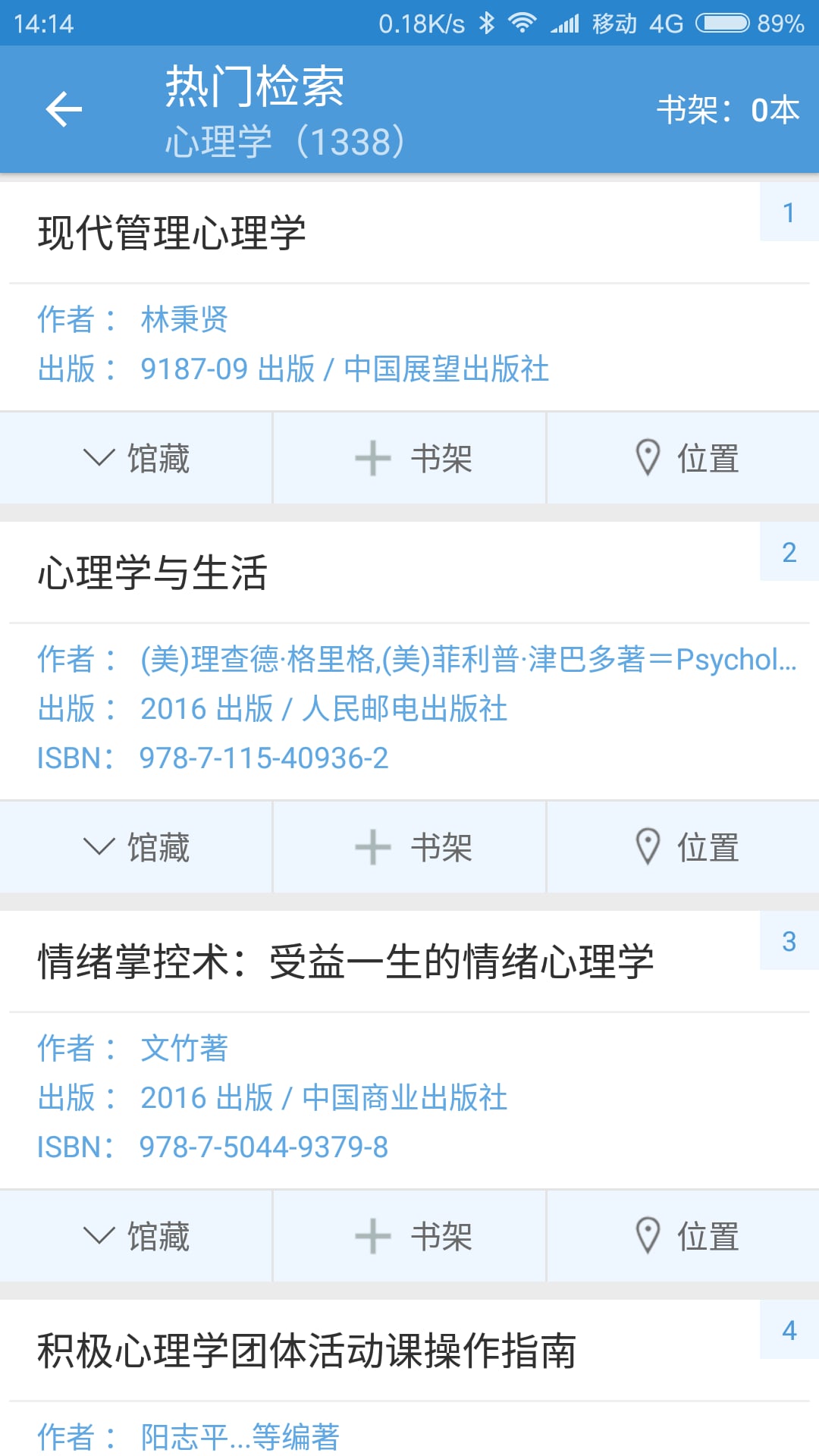The image size is (819, 1456).
Task: Tap the back arrow in the header
Action: [x=64, y=109]
